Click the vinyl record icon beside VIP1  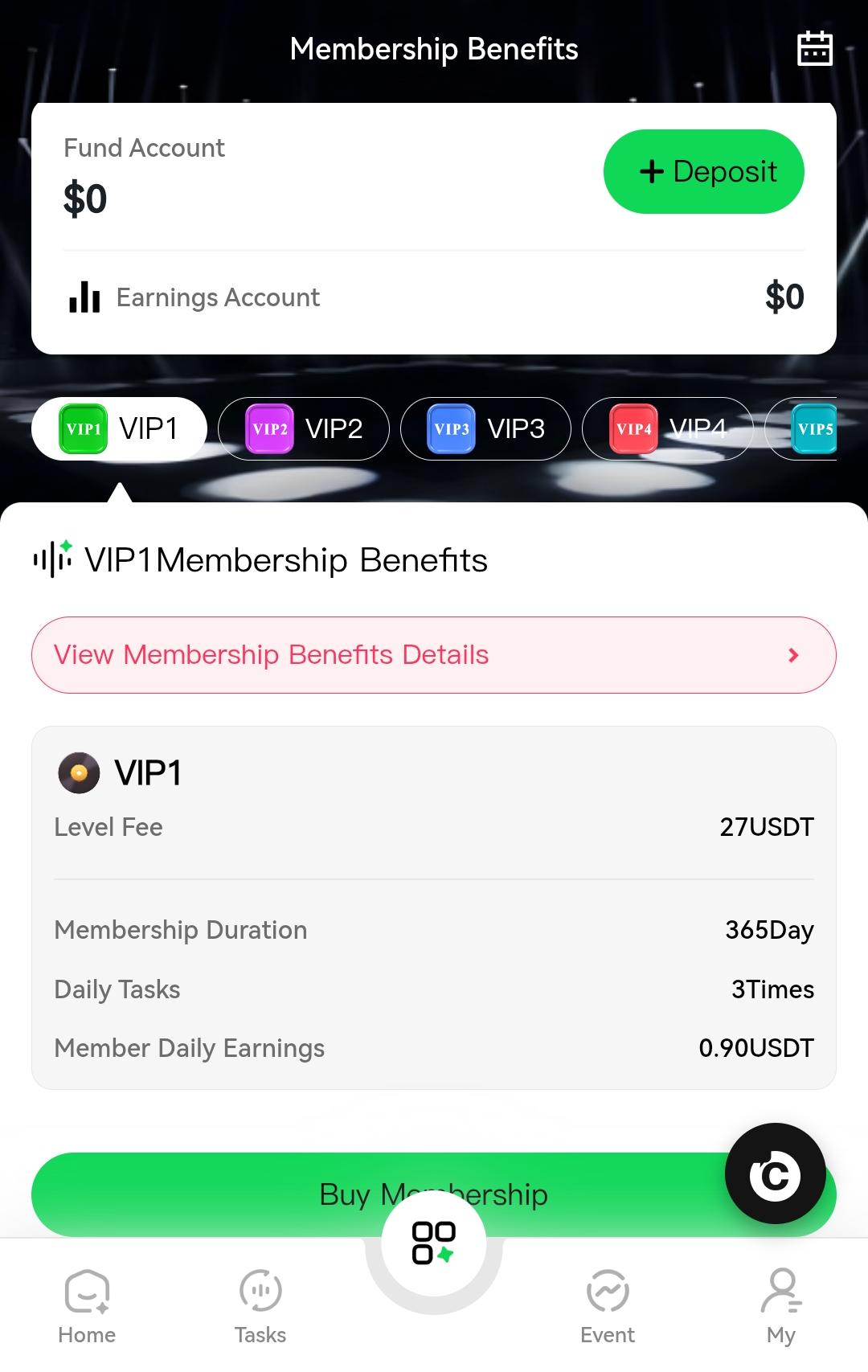[x=79, y=772]
